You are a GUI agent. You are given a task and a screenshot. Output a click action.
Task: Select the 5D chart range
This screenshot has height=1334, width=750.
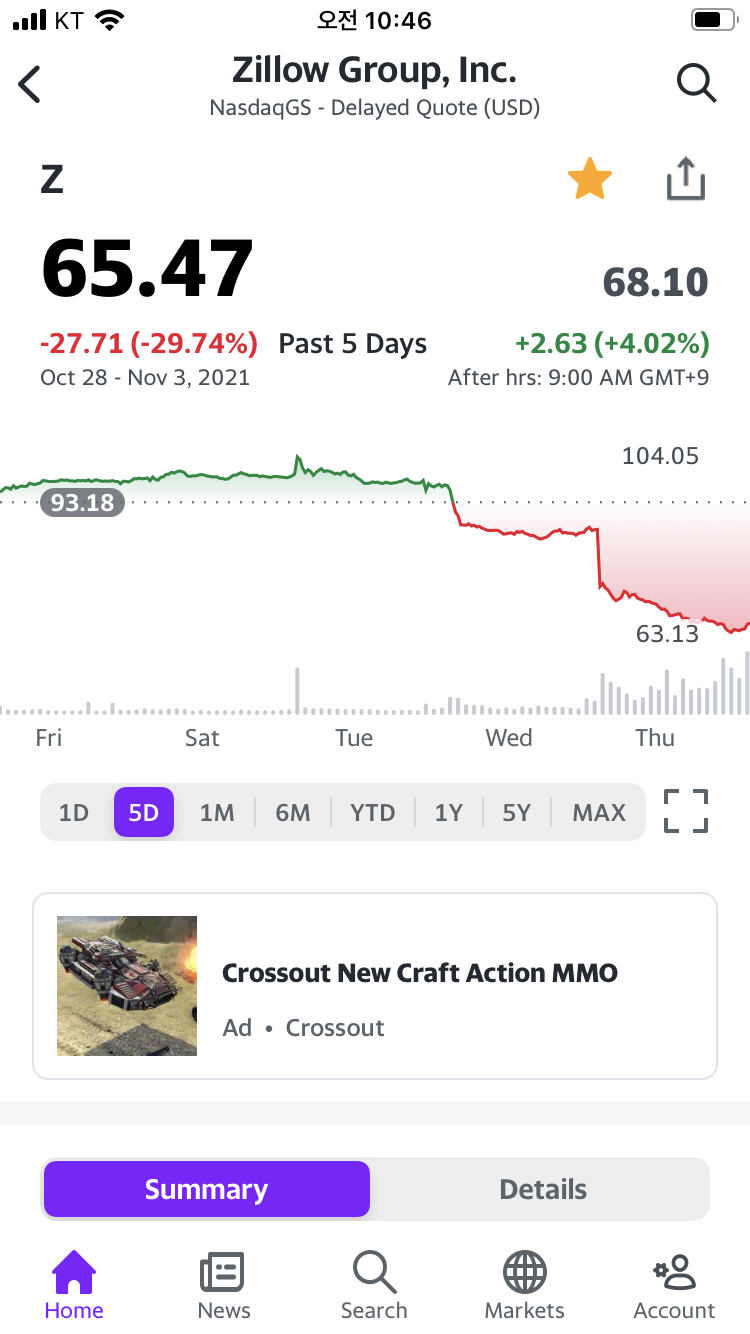144,812
